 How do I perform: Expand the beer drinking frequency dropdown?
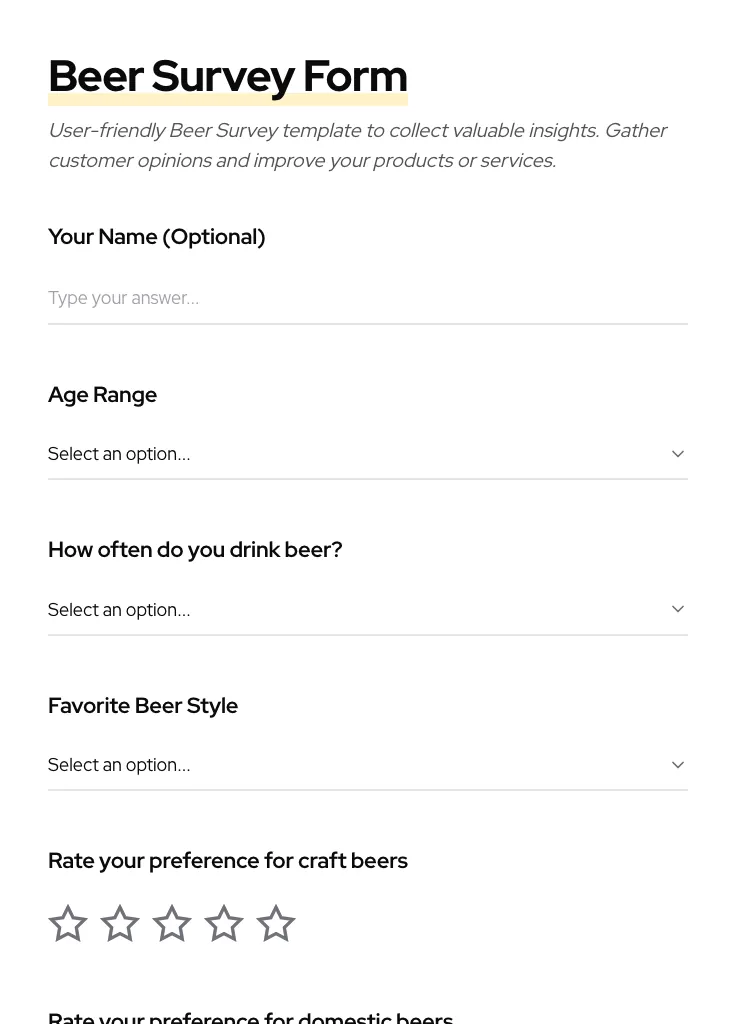point(368,610)
